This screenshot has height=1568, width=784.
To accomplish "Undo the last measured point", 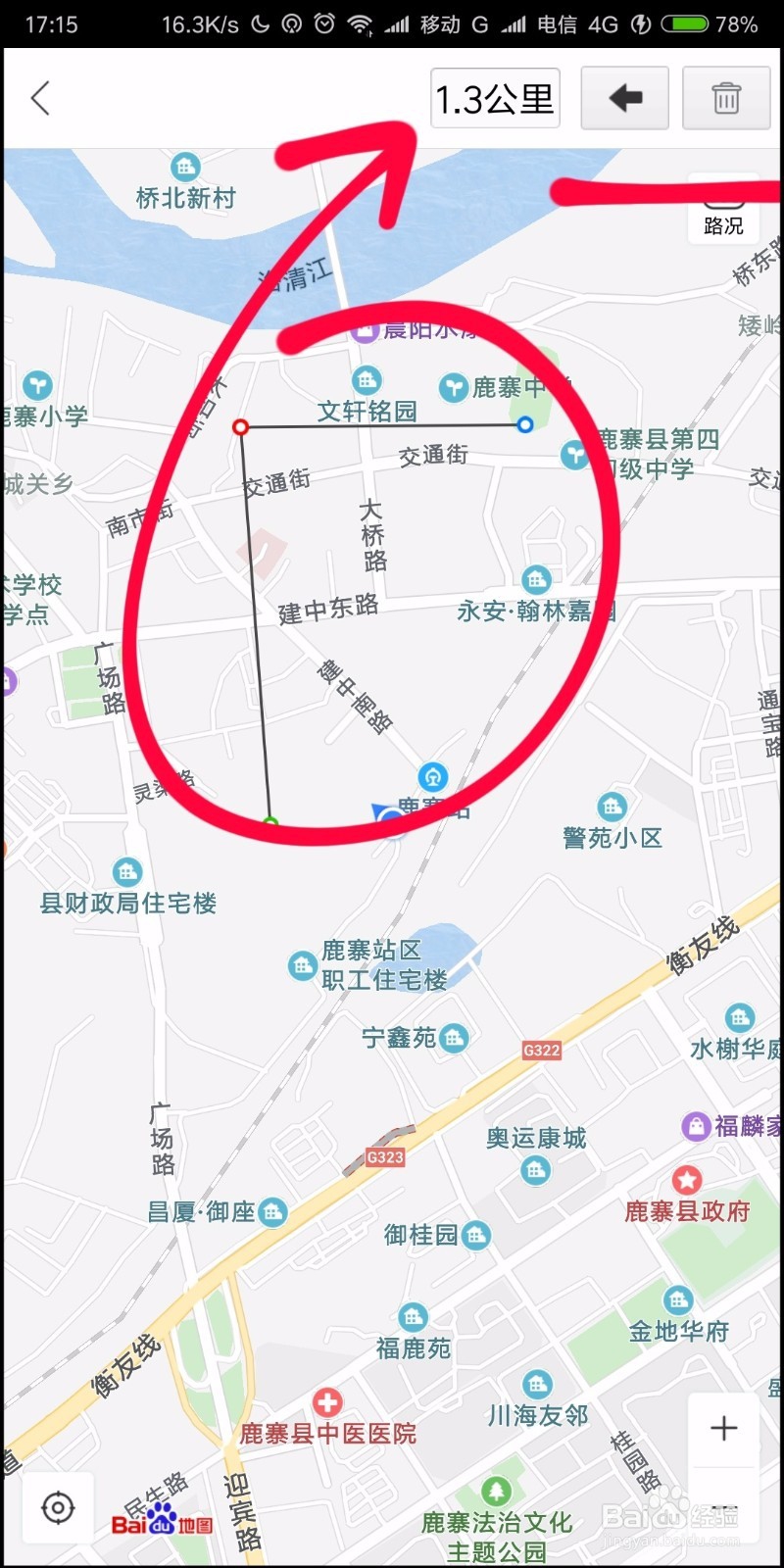I will click(624, 98).
